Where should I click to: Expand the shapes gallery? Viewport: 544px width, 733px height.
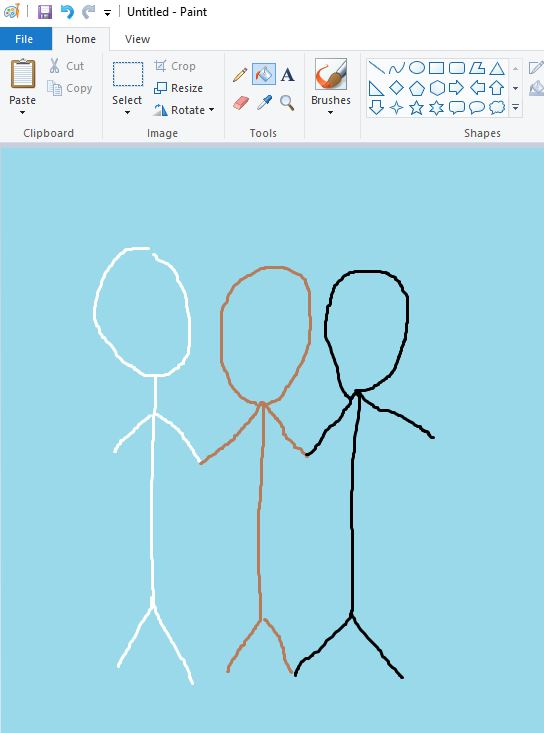pyautogui.click(x=515, y=108)
